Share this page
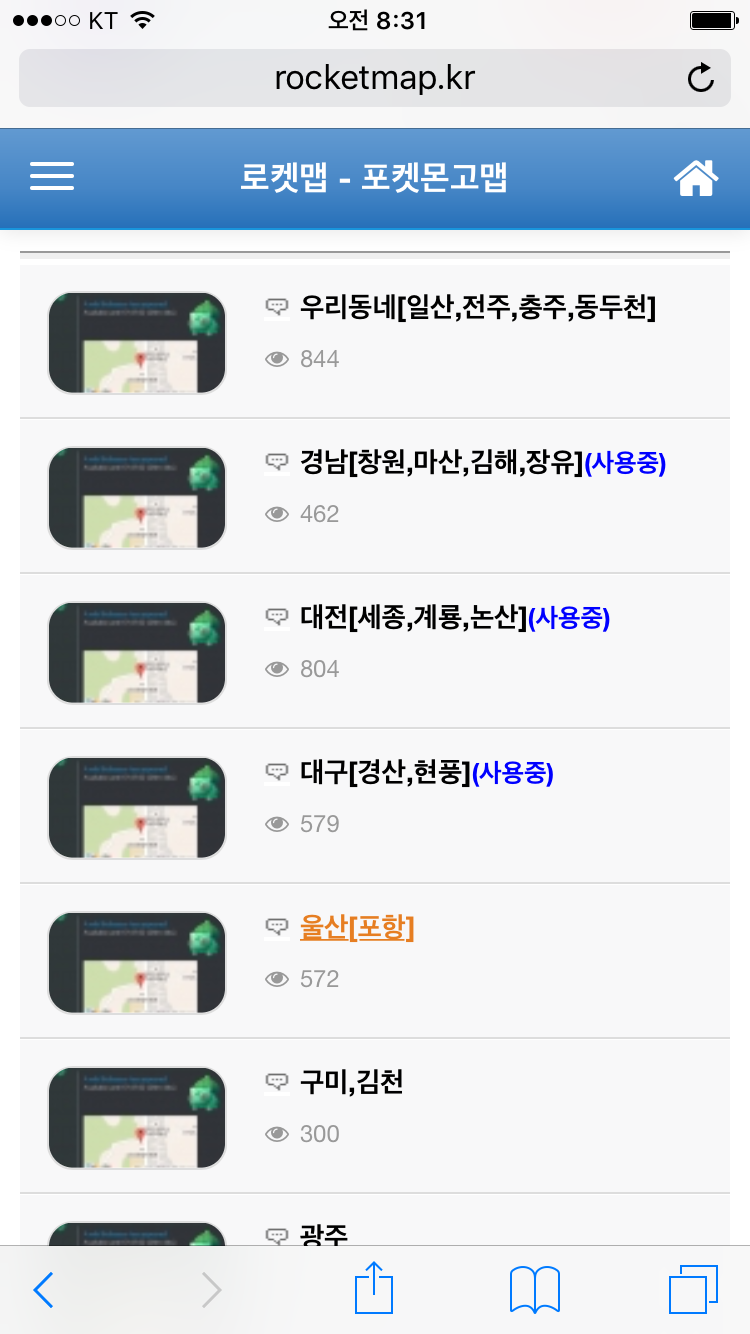This screenshot has height=1334, width=750. 374,1287
